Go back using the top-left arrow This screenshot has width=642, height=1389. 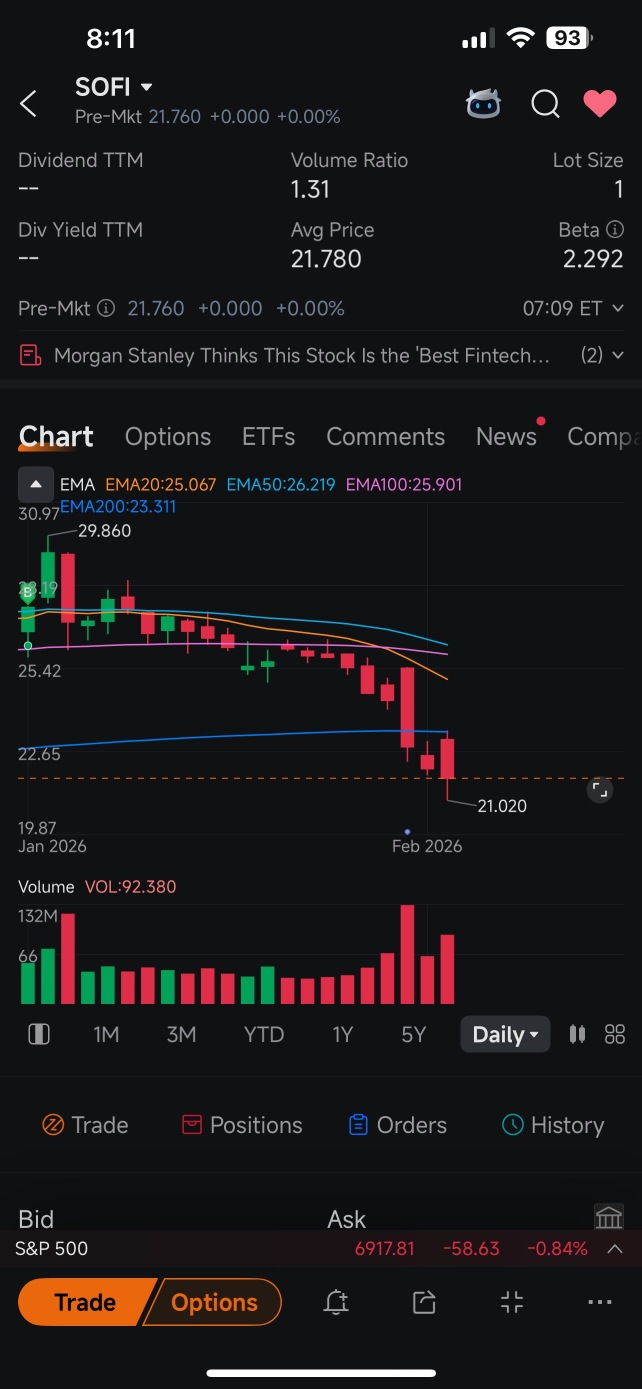29,103
